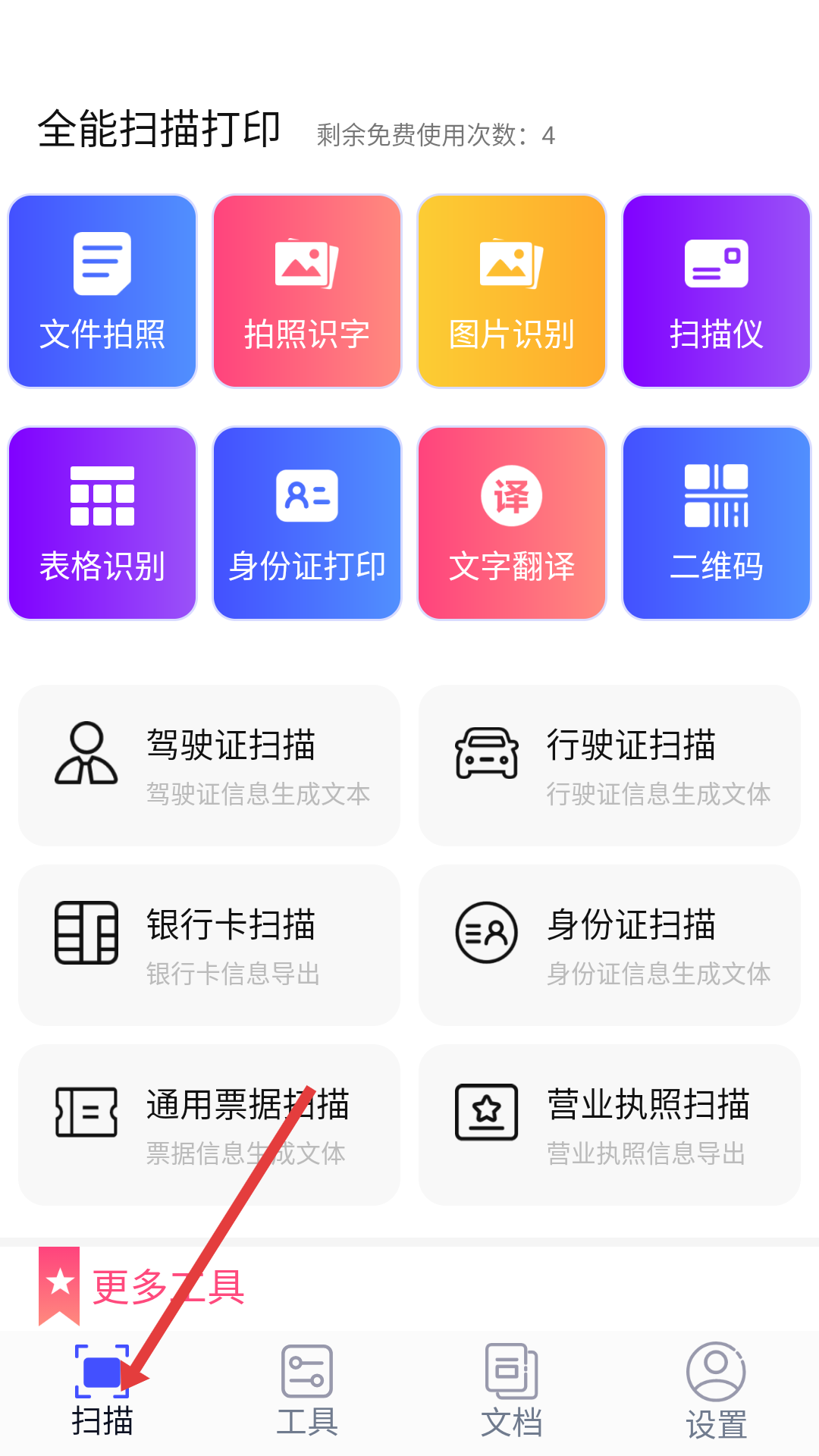The height and width of the screenshot is (1456, 819).
Task: Launch the 扫描仪 tool
Action: [717, 291]
